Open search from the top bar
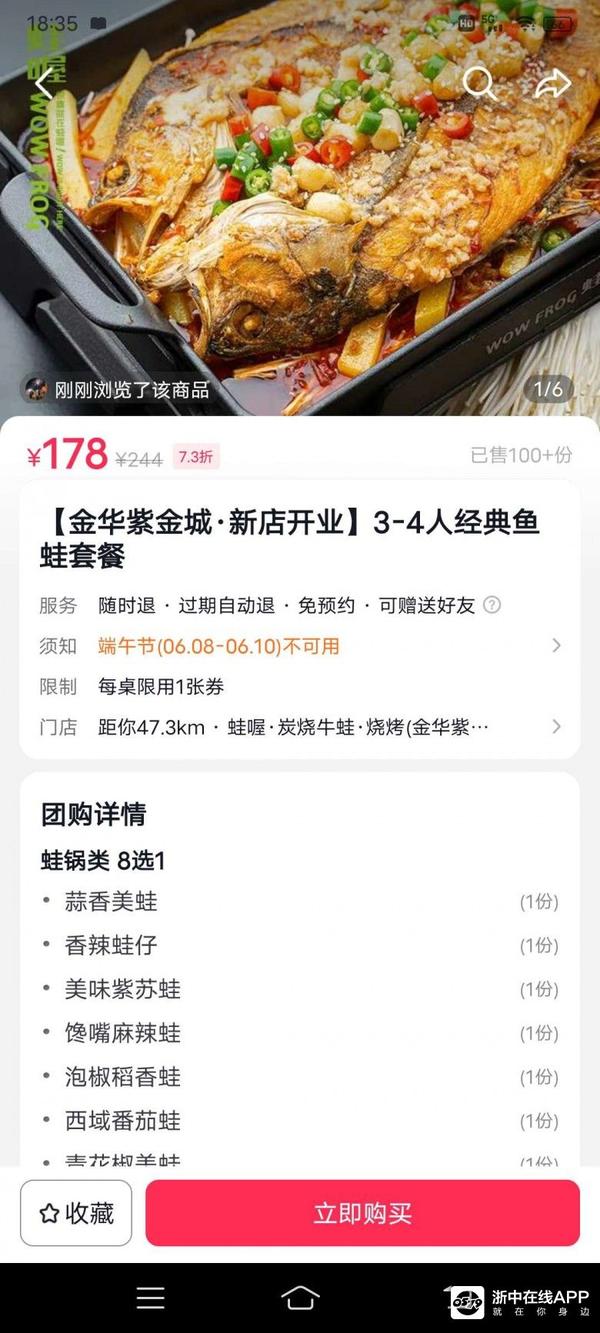This screenshot has width=600, height=1333. (480, 85)
